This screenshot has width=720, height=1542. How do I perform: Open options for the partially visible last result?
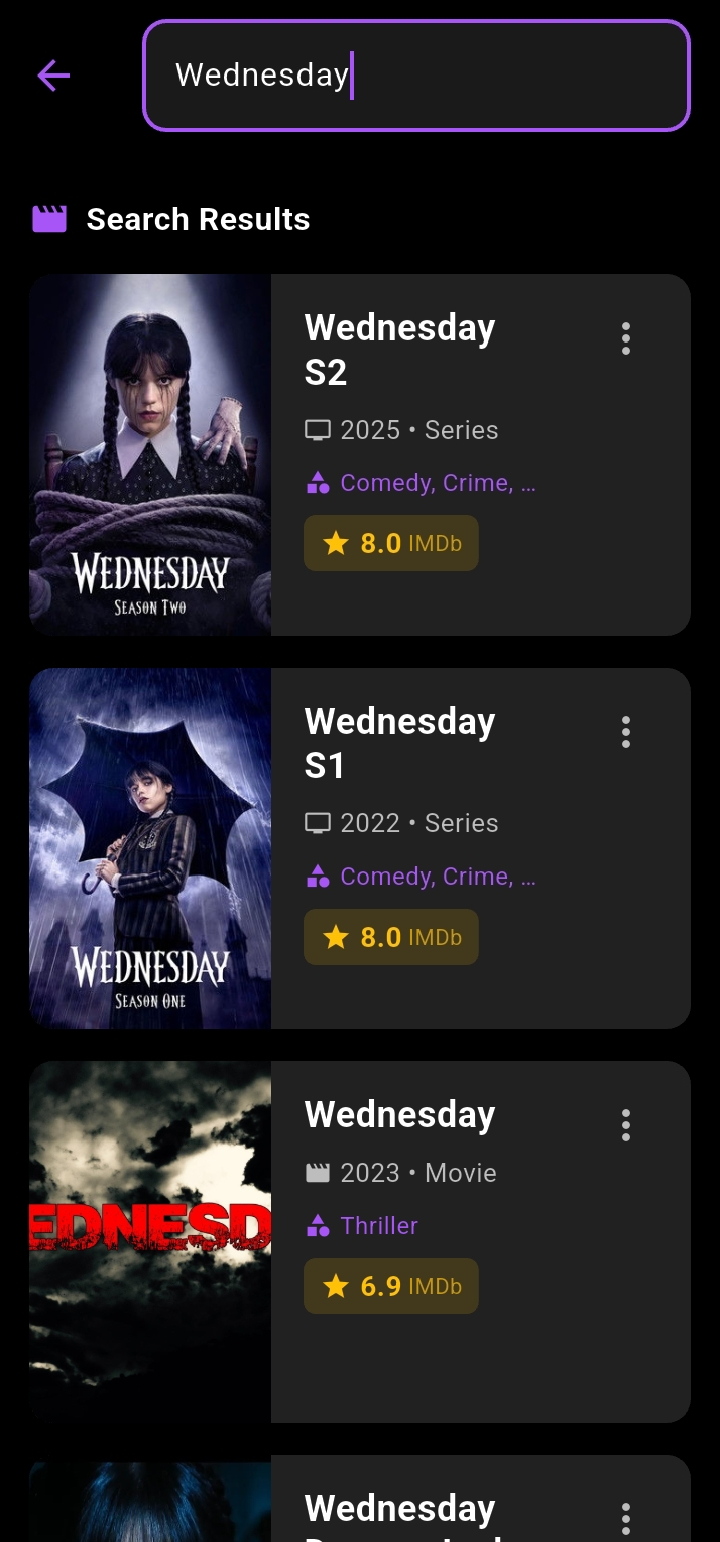point(626,1518)
